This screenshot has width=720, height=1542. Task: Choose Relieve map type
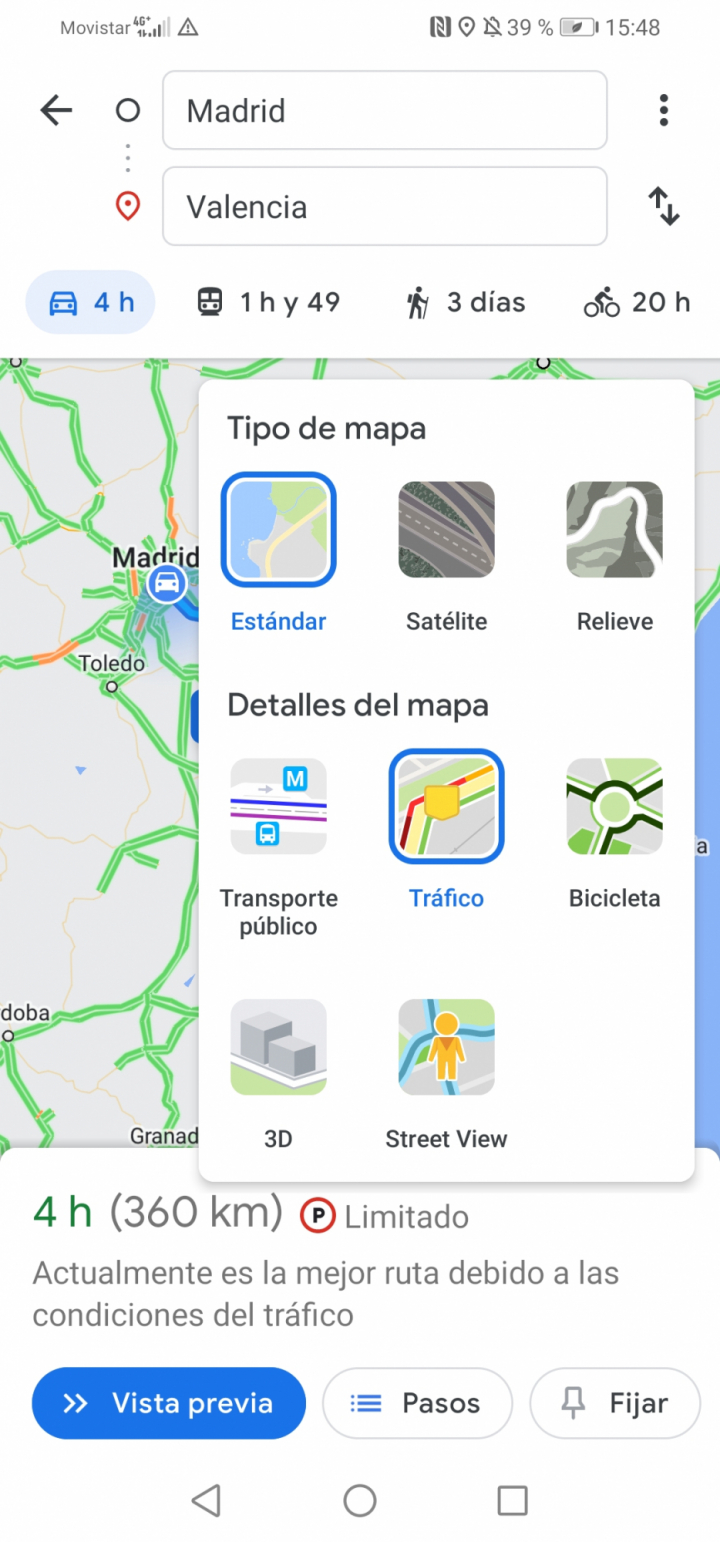[614, 530]
